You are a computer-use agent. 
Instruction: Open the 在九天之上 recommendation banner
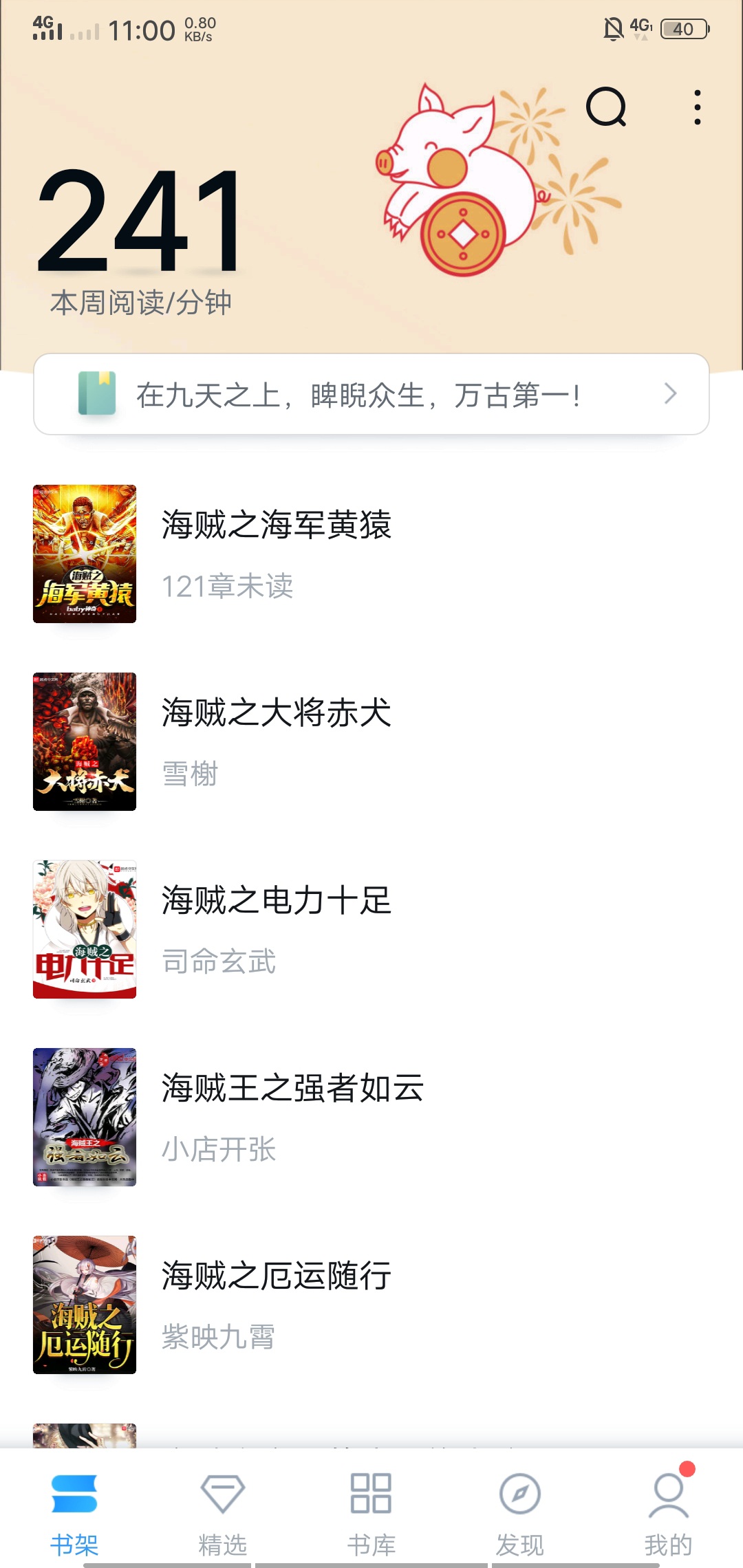pyautogui.click(x=371, y=395)
